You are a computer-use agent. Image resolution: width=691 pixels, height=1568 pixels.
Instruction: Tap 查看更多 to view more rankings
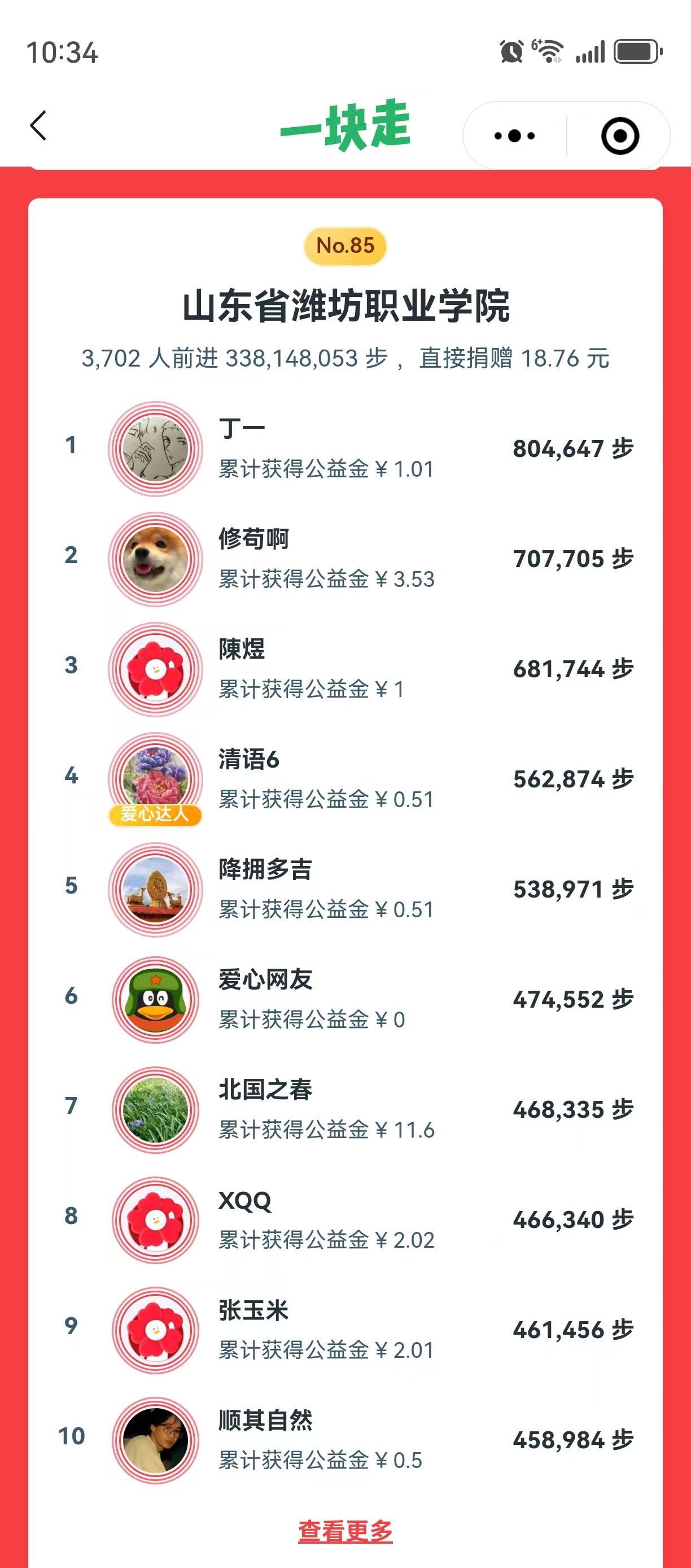pyautogui.click(x=345, y=1530)
